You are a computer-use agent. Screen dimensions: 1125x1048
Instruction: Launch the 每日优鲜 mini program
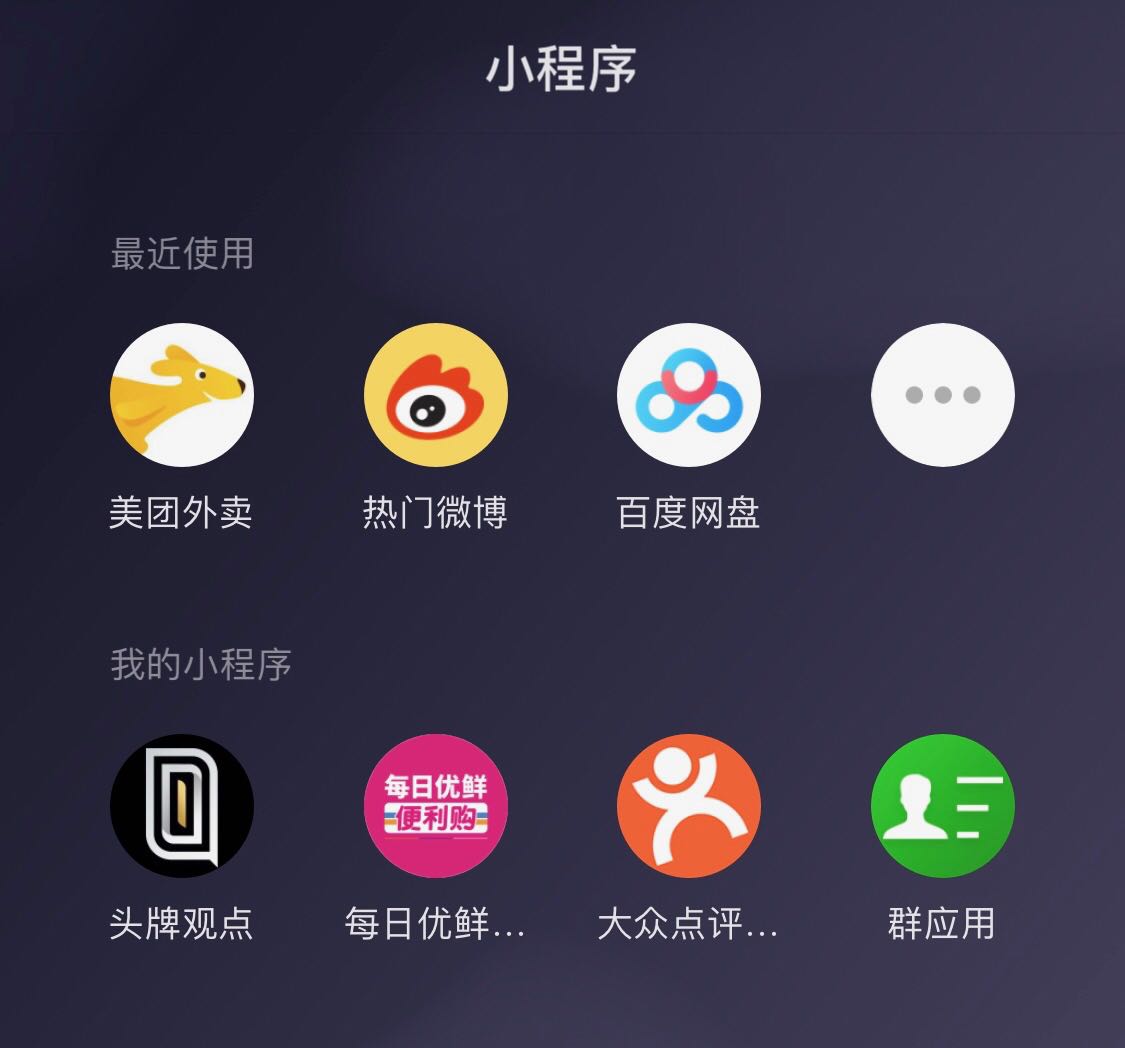pos(435,806)
